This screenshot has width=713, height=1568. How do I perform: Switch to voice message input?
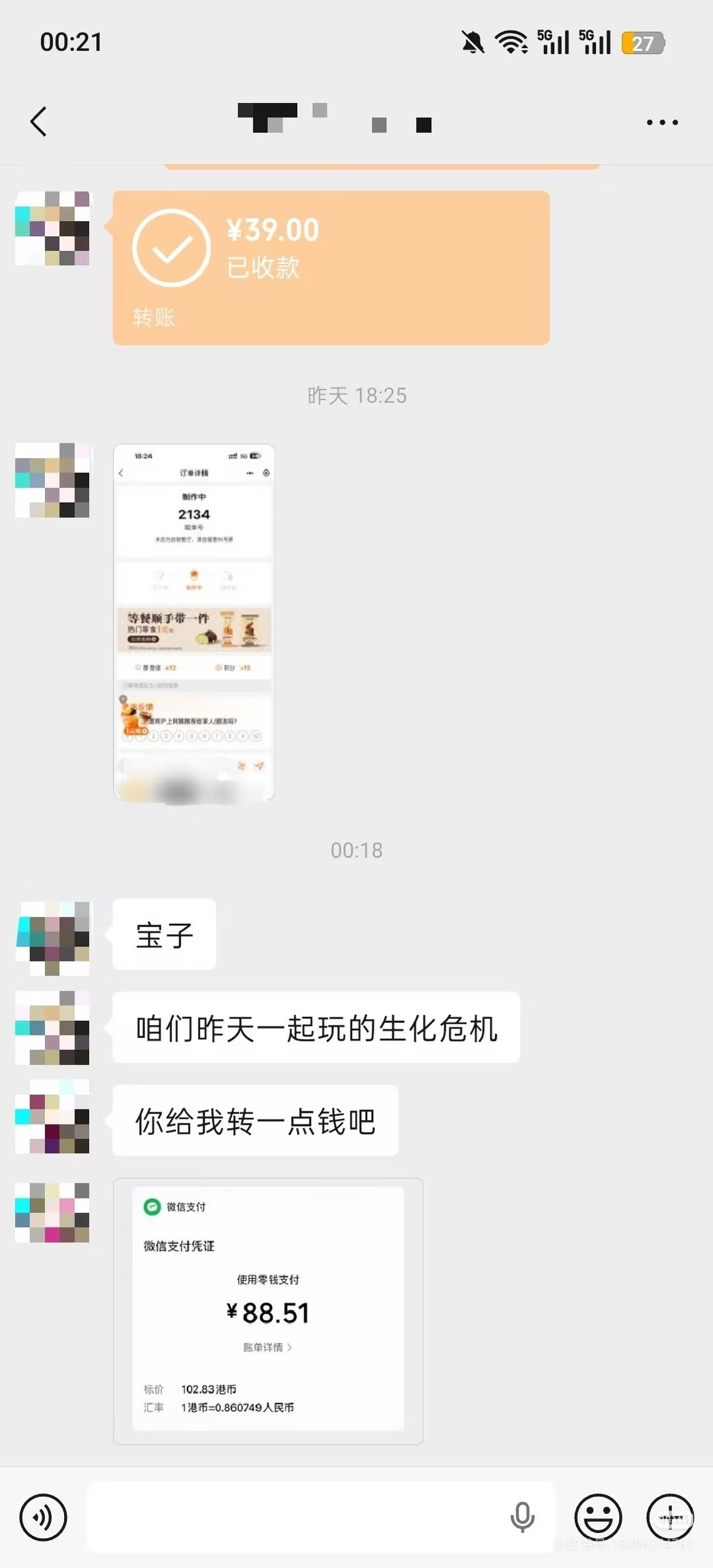[44, 1517]
